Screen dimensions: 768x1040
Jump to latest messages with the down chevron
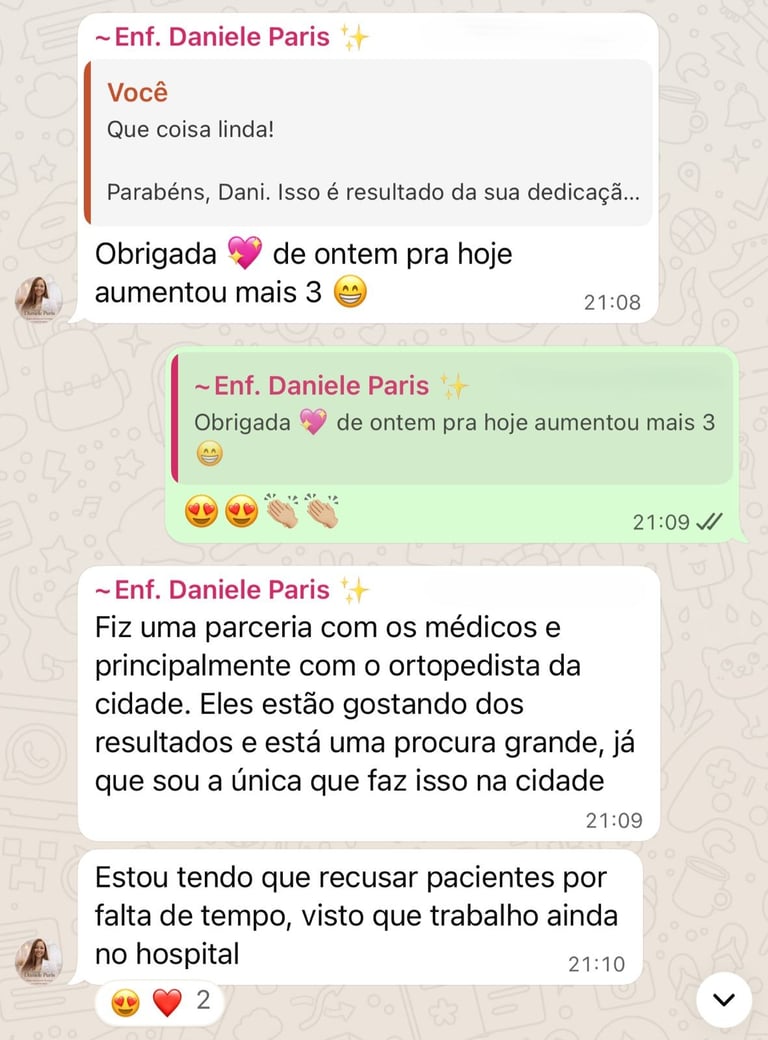pos(723,999)
